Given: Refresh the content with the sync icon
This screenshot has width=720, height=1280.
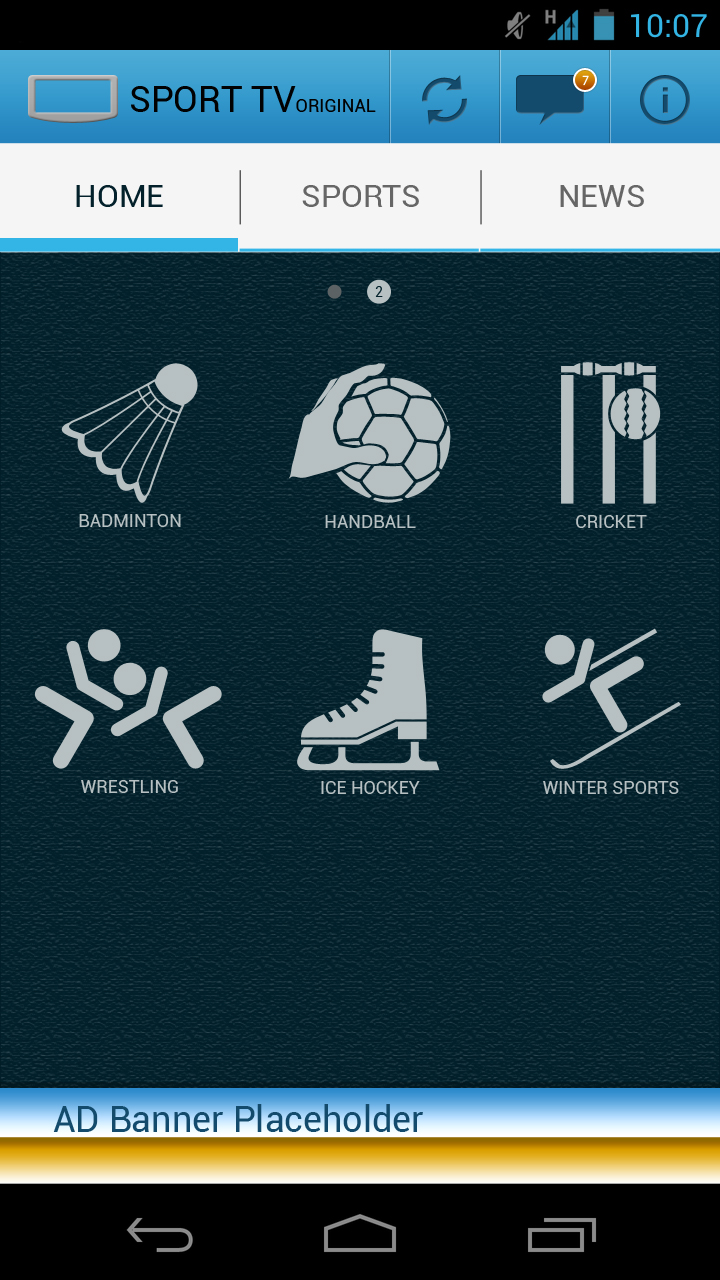Looking at the screenshot, I should pyautogui.click(x=444, y=99).
